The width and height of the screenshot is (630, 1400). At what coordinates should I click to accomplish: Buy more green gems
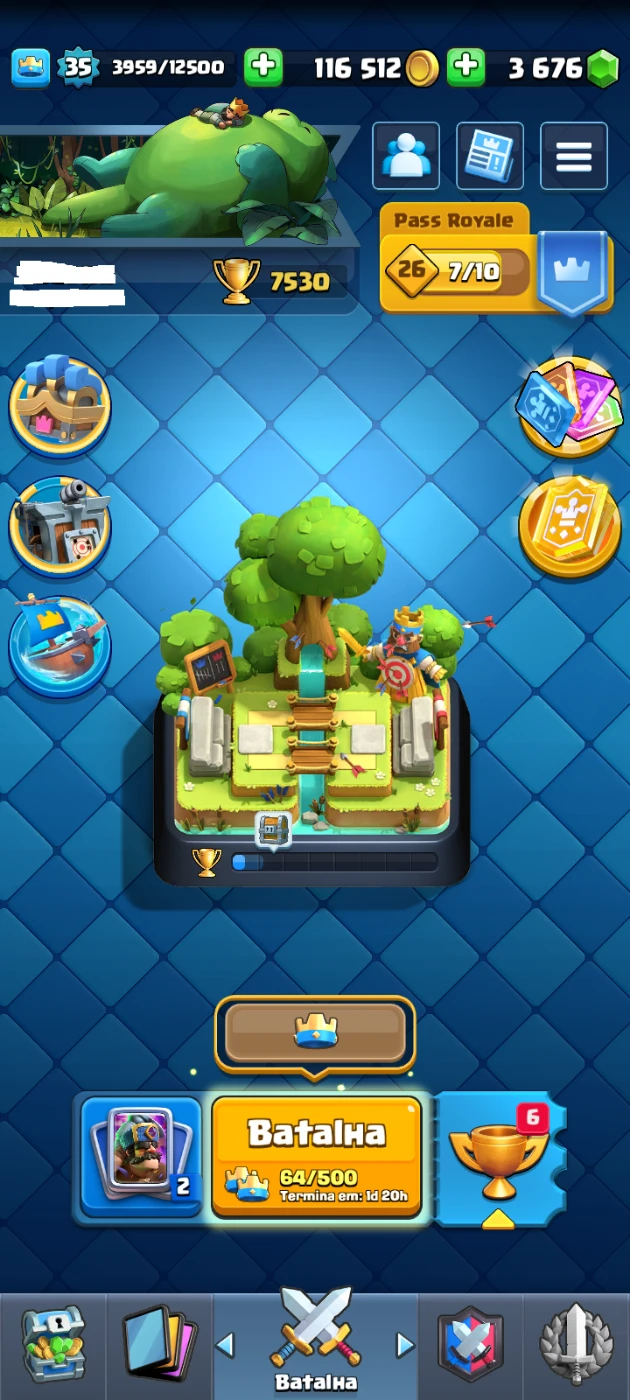(465, 68)
